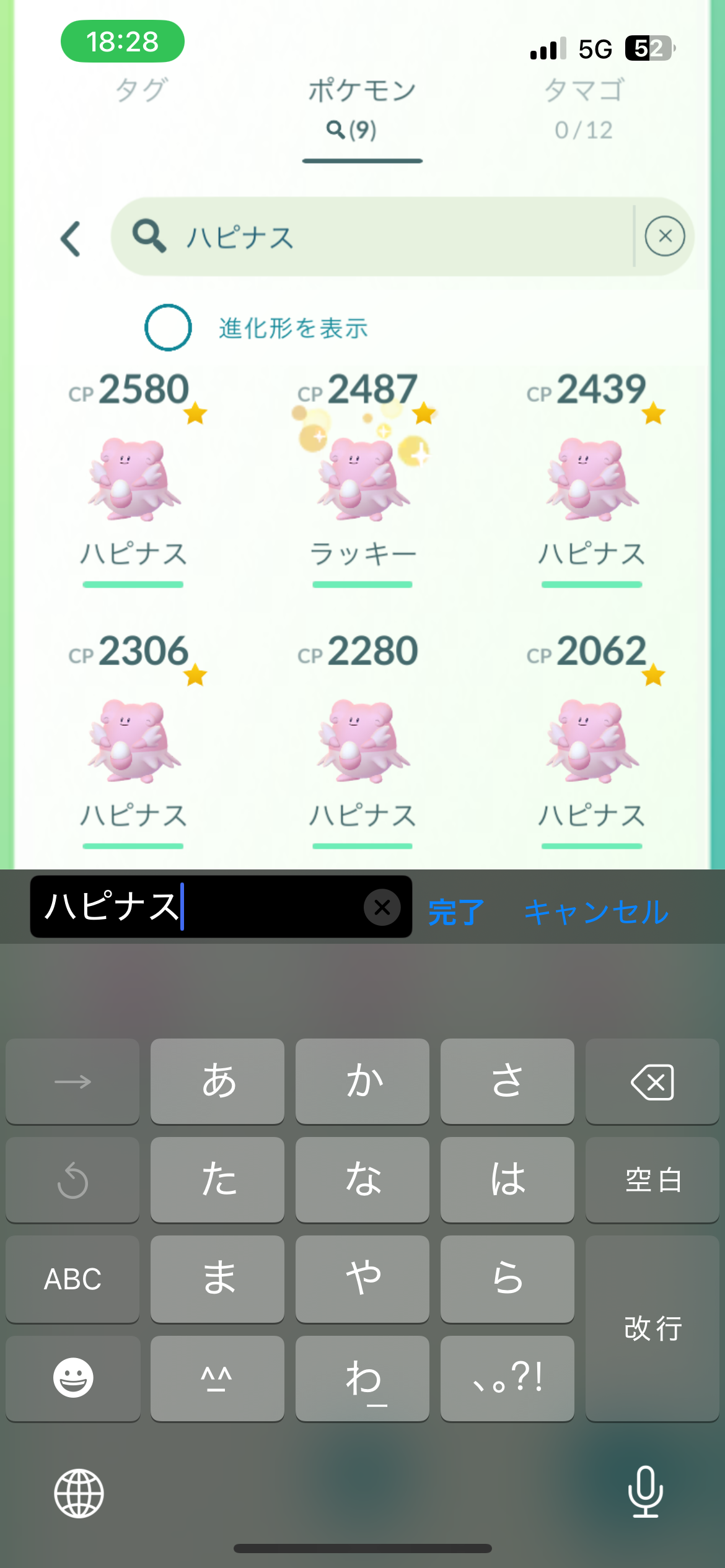The height and width of the screenshot is (1568, 725).
Task: Tap 完了 to finish input
Action: tap(456, 912)
